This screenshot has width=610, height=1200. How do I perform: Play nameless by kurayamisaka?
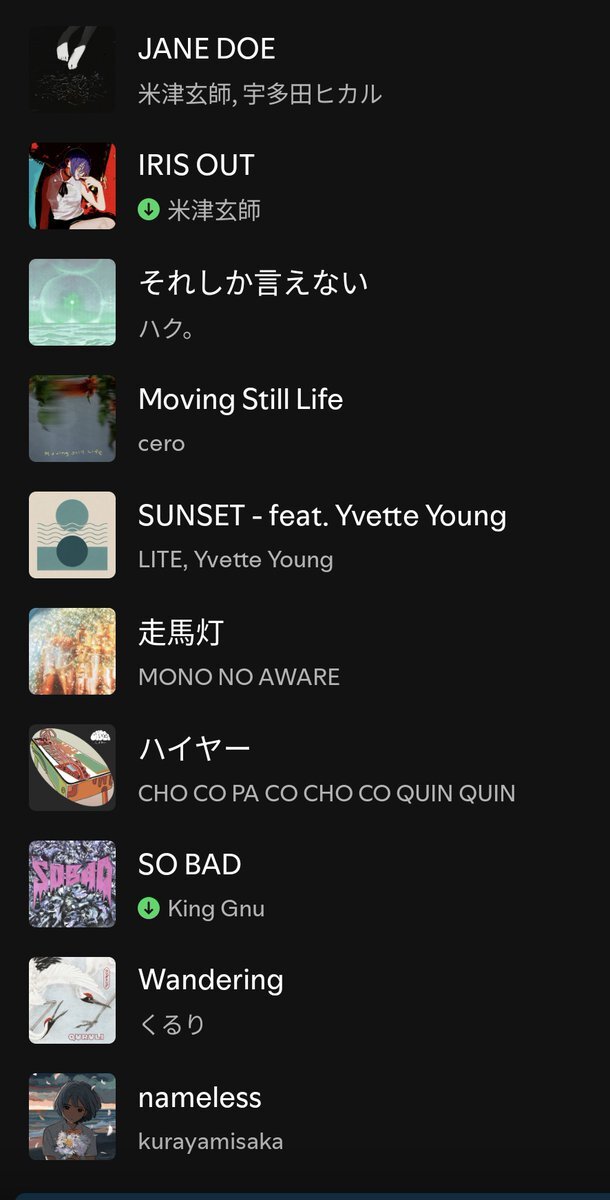[x=199, y=1098]
